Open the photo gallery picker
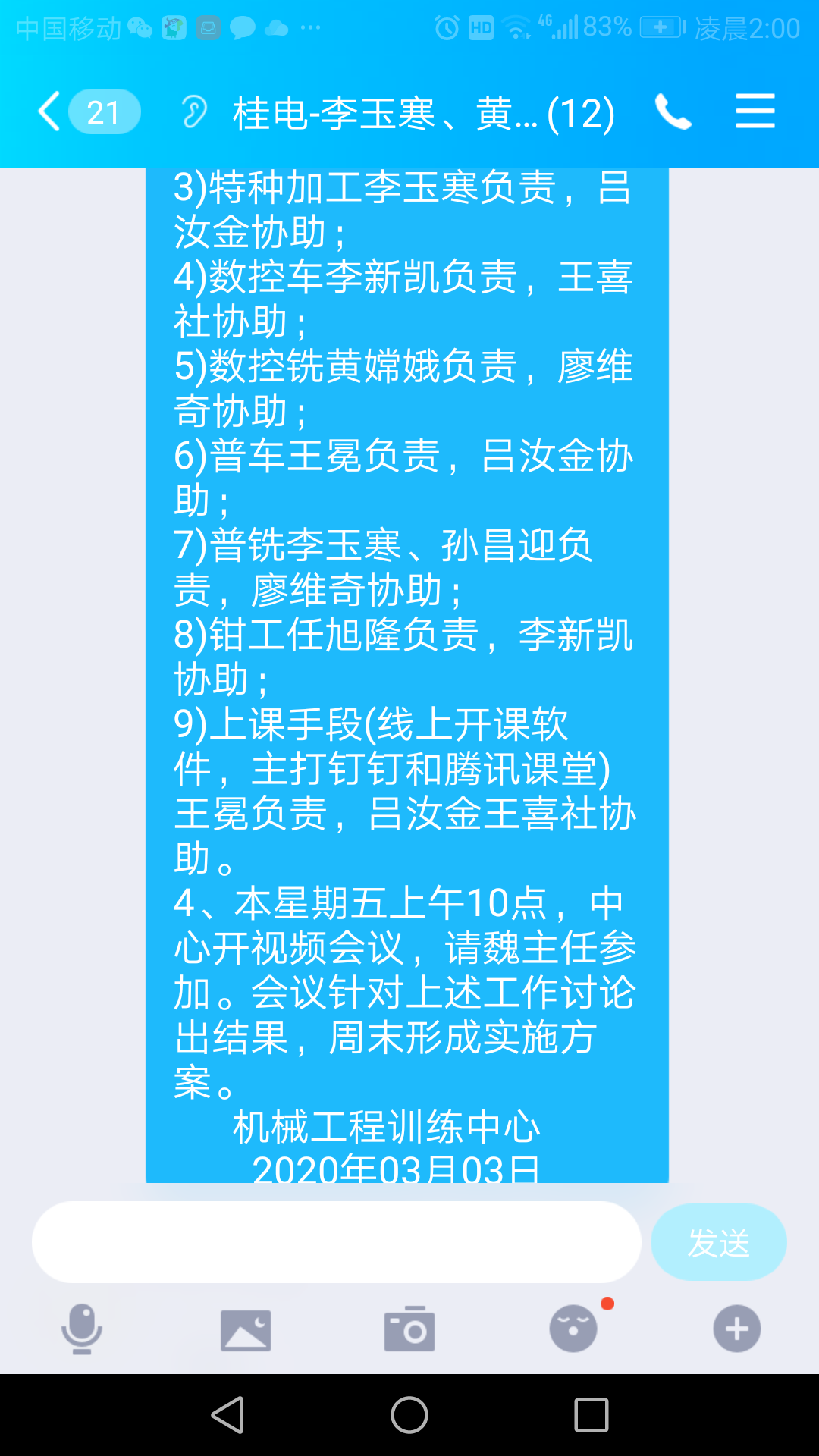 (246, 1330)
